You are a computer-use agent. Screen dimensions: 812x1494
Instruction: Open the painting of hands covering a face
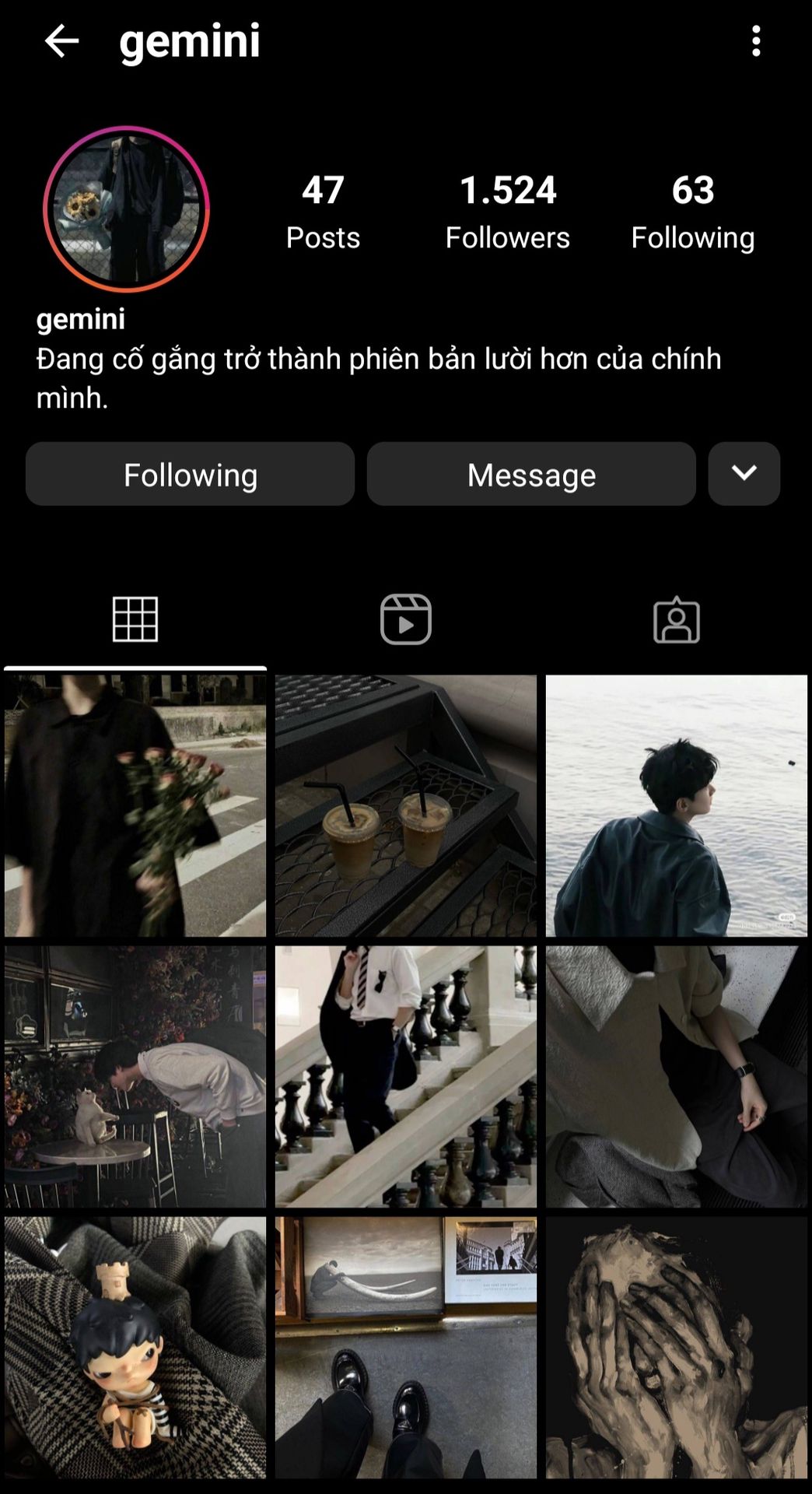point(677,1348)
